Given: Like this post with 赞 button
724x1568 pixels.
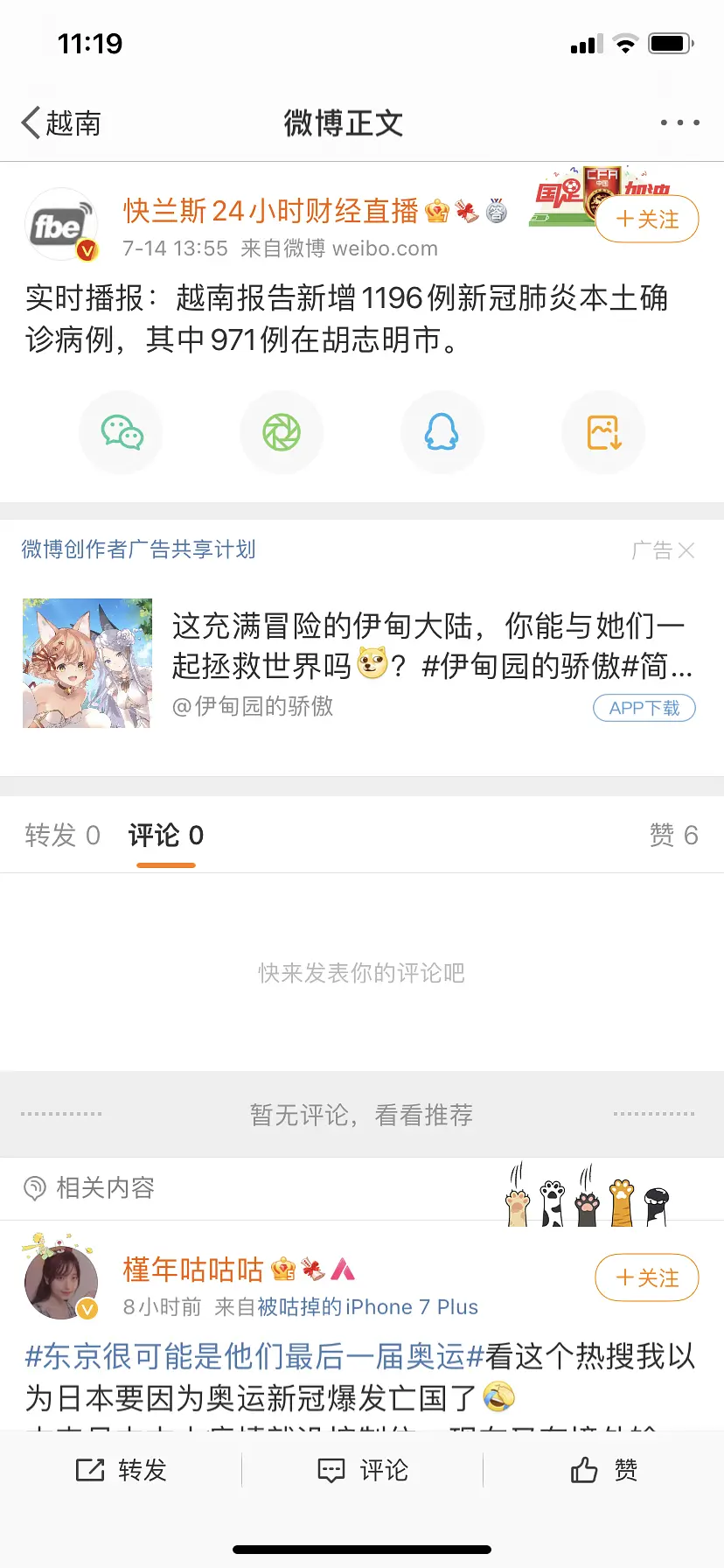Looking at the screenshot, I should [603, 1470].
